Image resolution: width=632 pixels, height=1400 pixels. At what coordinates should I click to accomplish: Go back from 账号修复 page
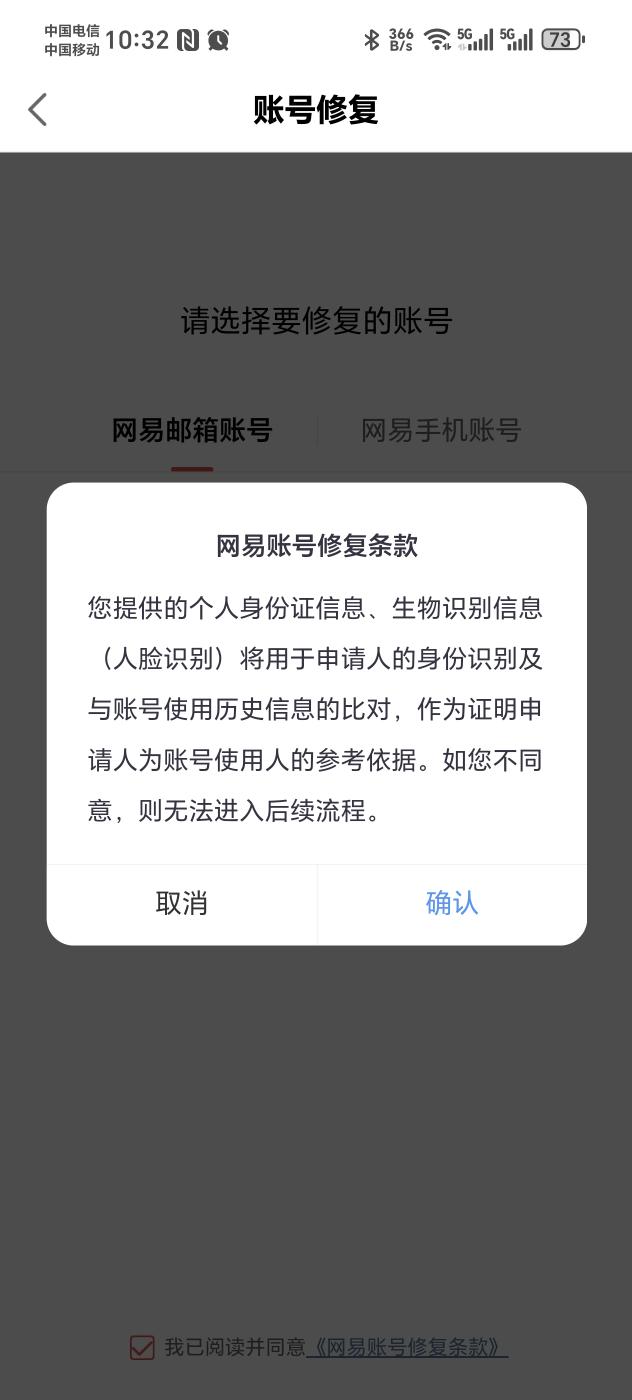tap(38, 110)
